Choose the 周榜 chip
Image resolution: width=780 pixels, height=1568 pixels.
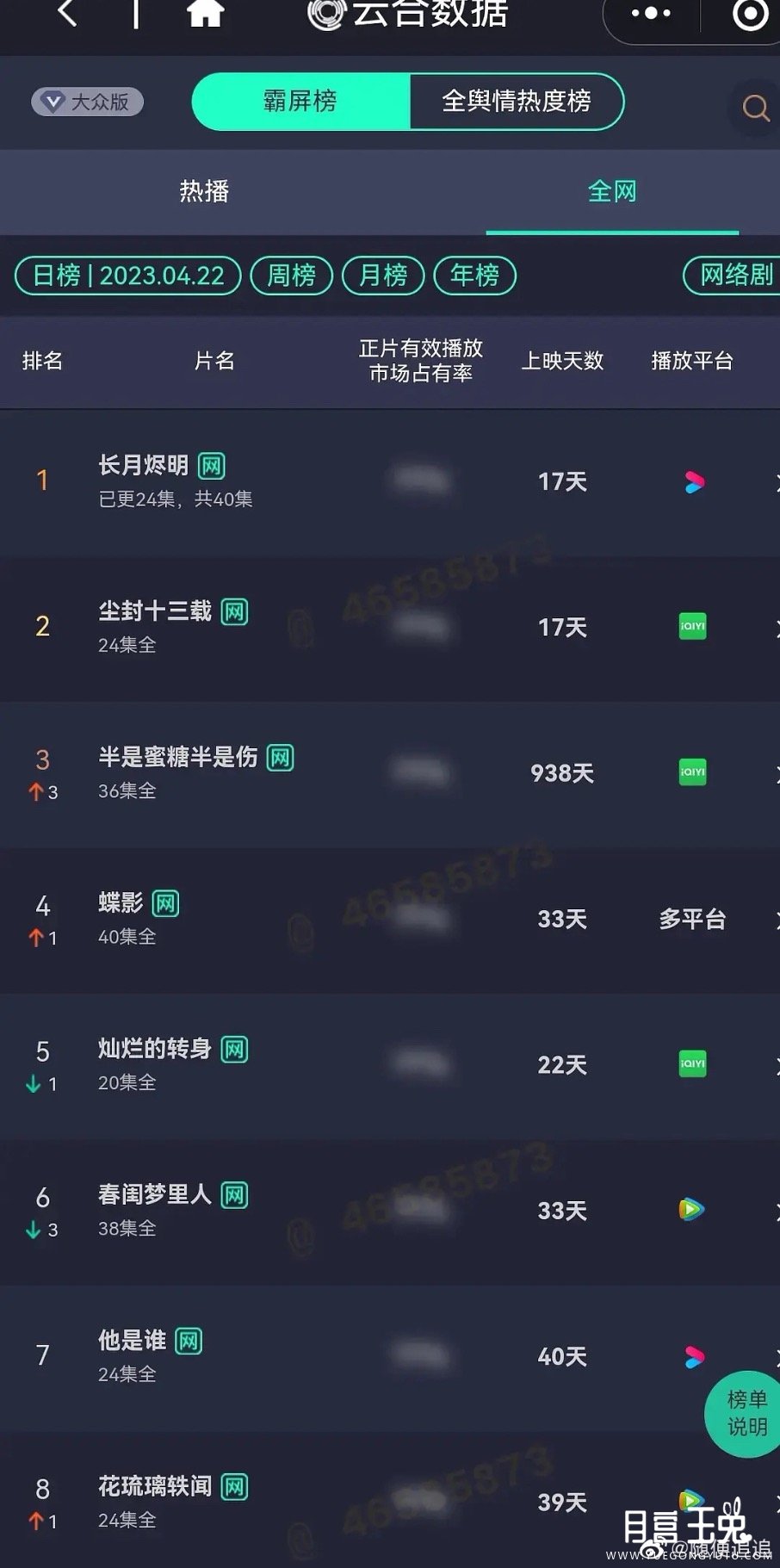291,276
